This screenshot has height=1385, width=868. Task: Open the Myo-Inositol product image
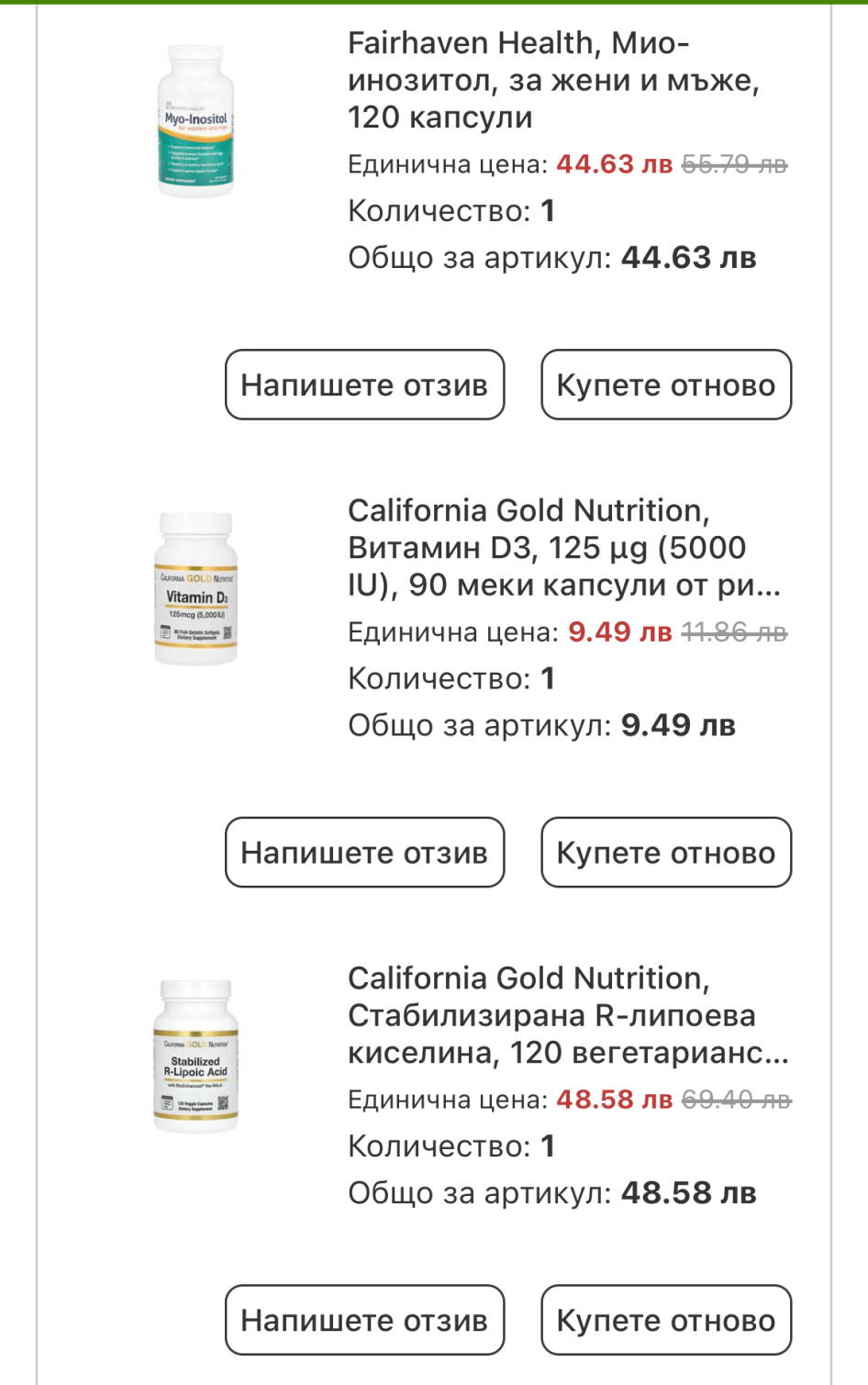click(x=195, y=121)
